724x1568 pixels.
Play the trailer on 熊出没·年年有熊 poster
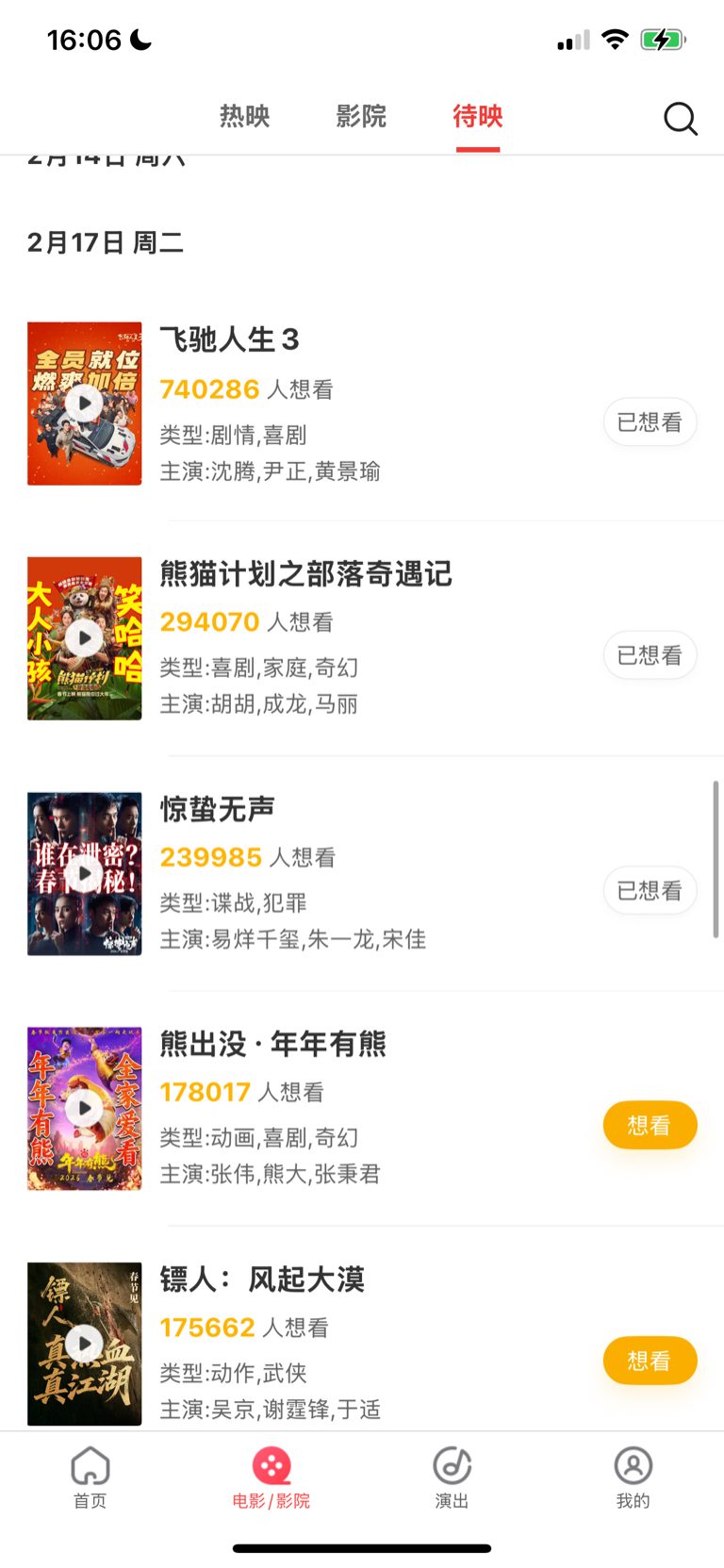(x=85, y=1108)
